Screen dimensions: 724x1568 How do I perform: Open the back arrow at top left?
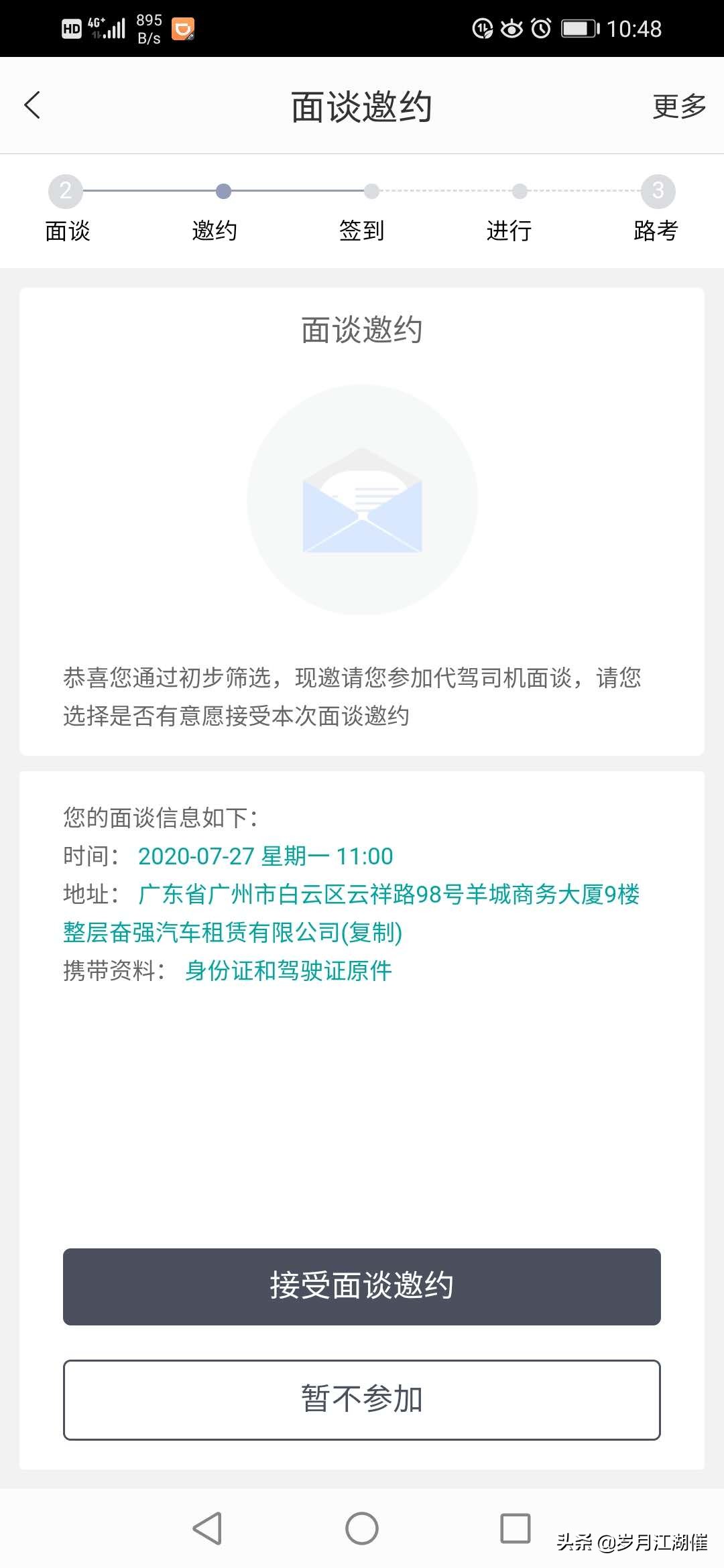pyautogui.click(x=32, y=105)
